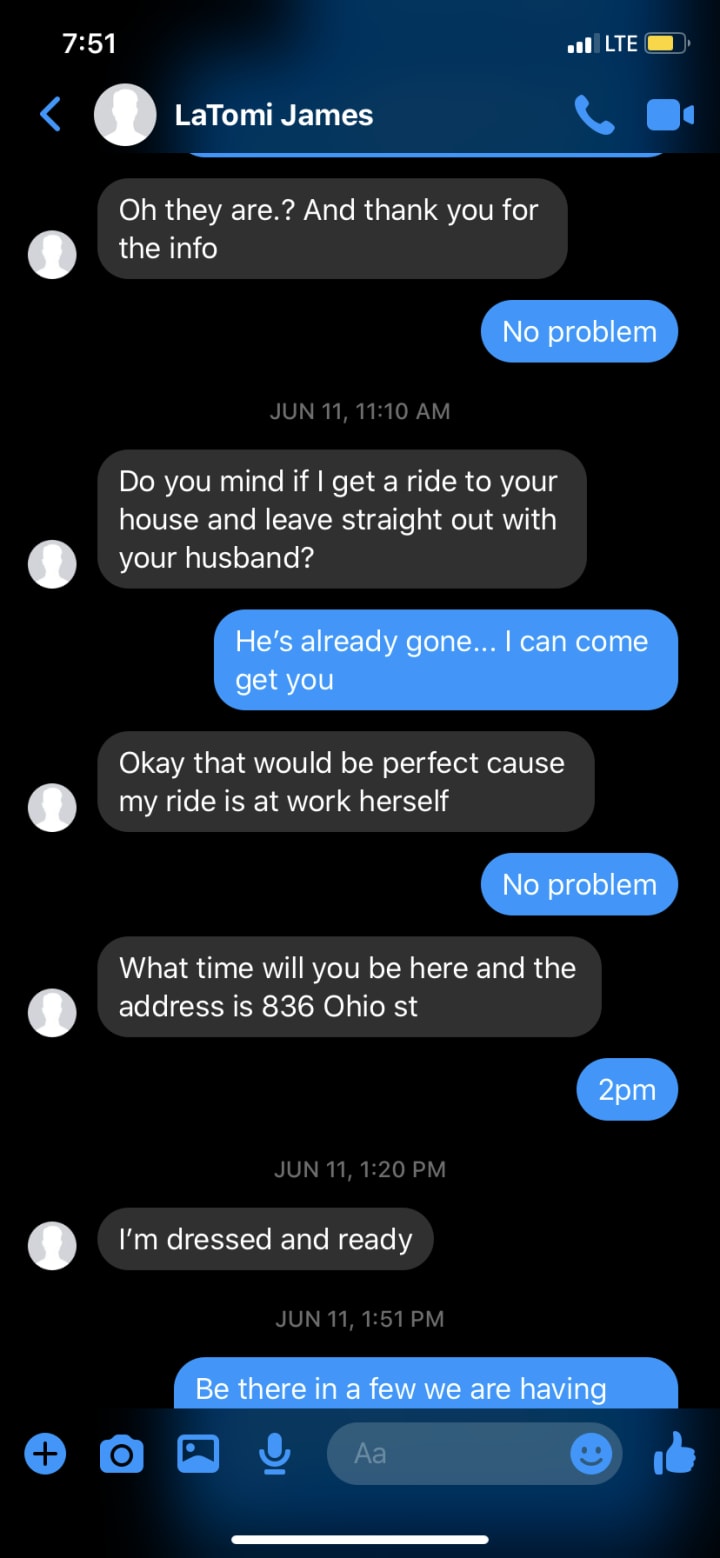Start a video call with LaTomi James
Viewport: 720px width, 1558px height.
click(x=669, y=115)
